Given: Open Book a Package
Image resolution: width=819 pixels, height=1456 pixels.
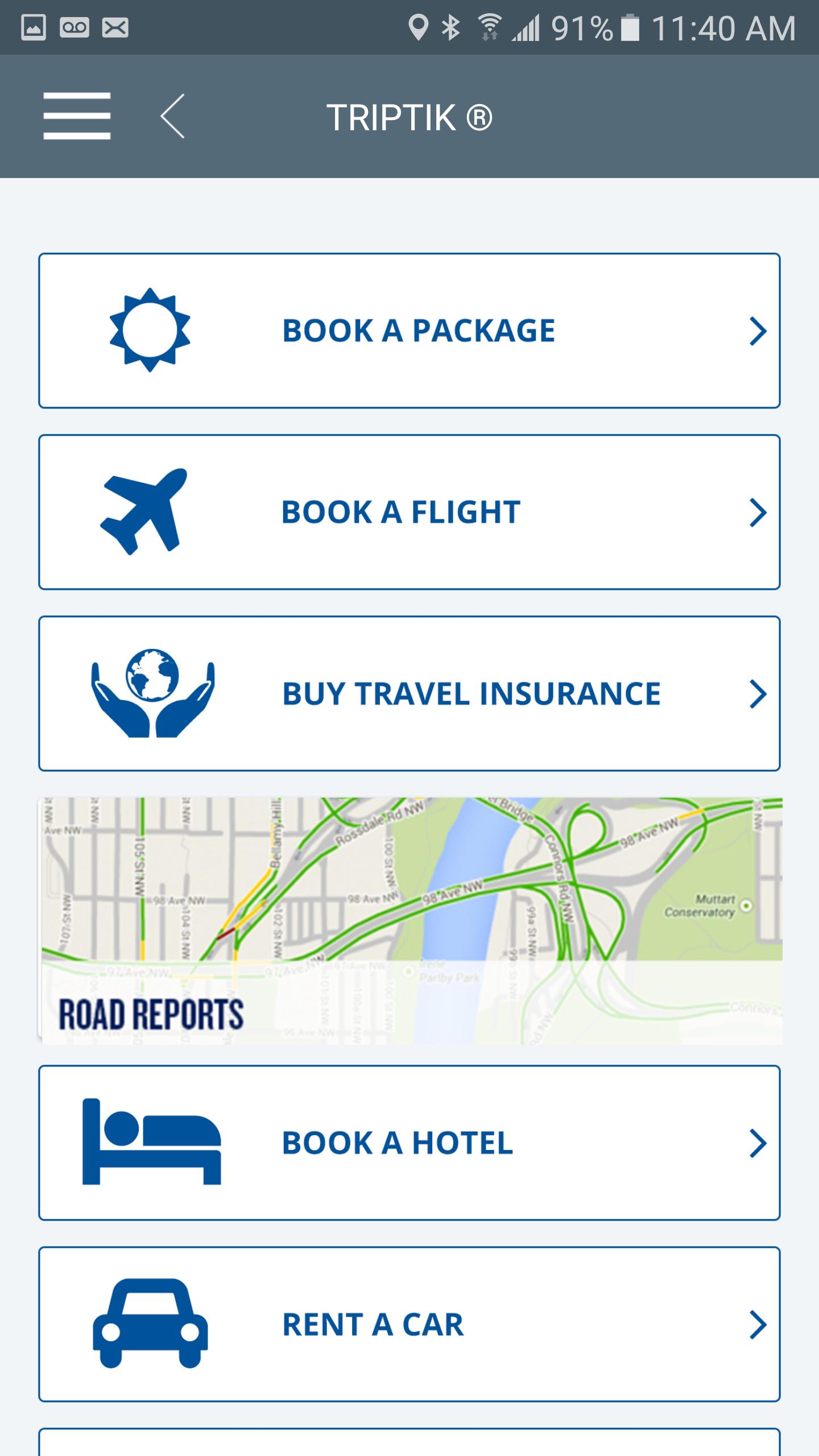Looking at the screenshot, I should click(409, 330).
